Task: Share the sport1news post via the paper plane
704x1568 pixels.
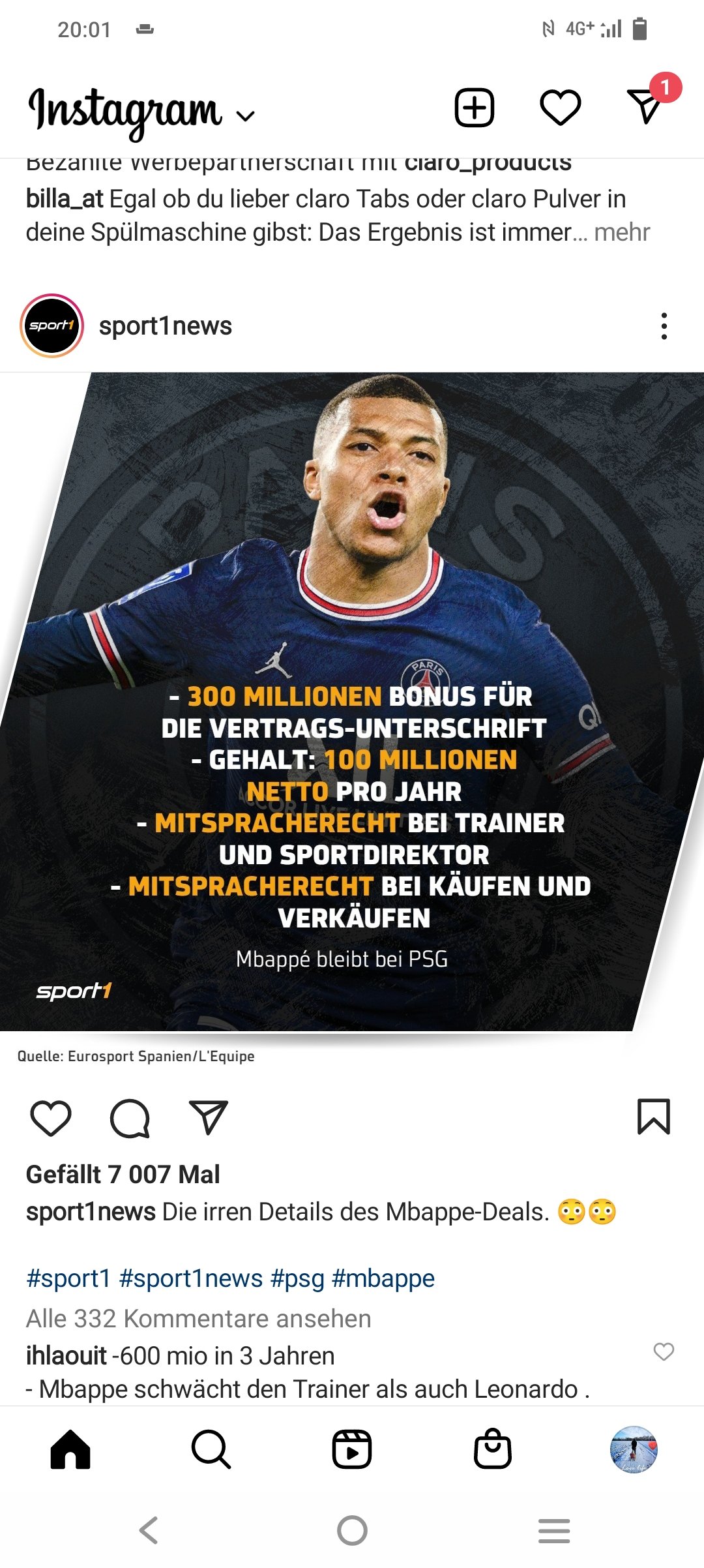Action: coord(208,1117)
